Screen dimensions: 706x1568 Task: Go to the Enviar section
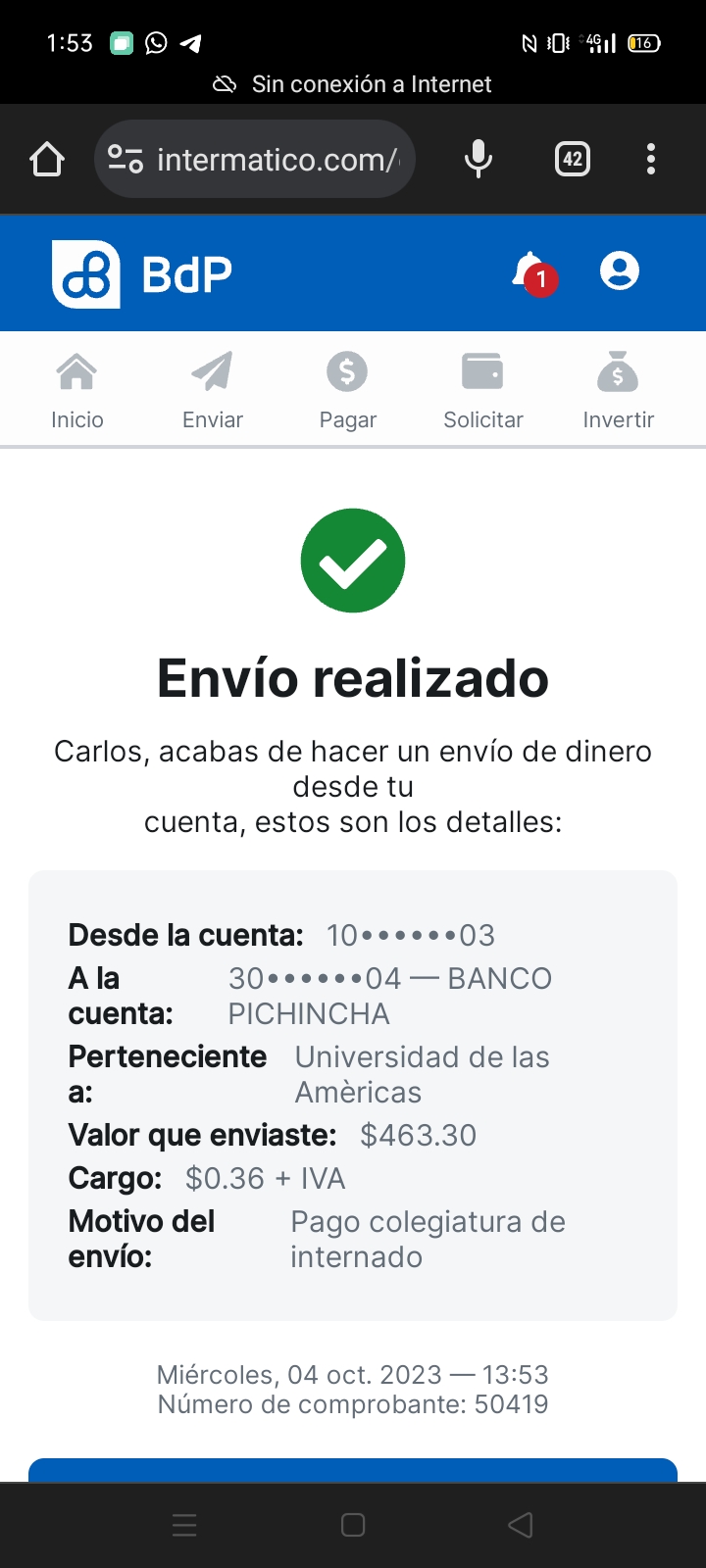click(x=212, y=390)
